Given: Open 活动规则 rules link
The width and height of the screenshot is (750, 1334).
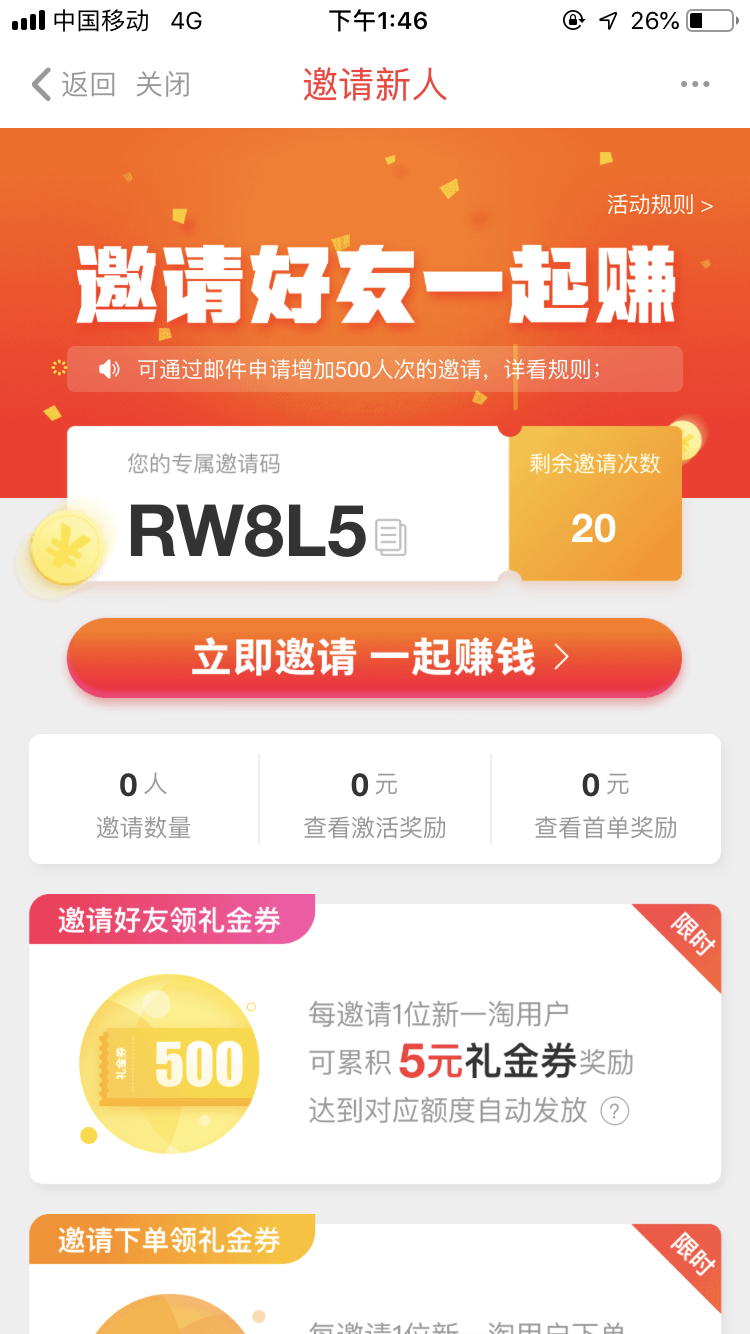Looking at the screenshot, I should pos(660,205).
